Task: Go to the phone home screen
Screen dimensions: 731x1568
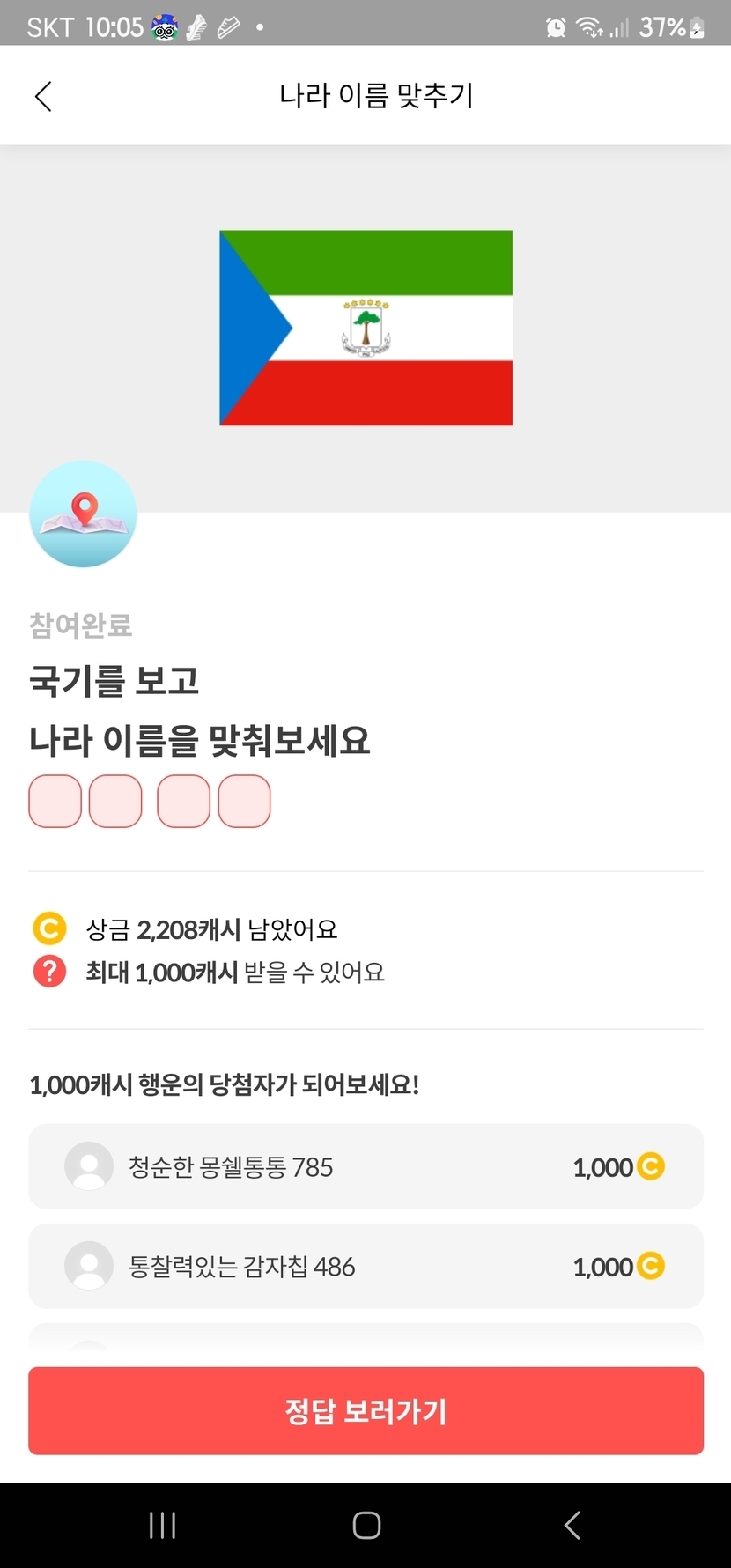Action: [x=366, y=1525]
